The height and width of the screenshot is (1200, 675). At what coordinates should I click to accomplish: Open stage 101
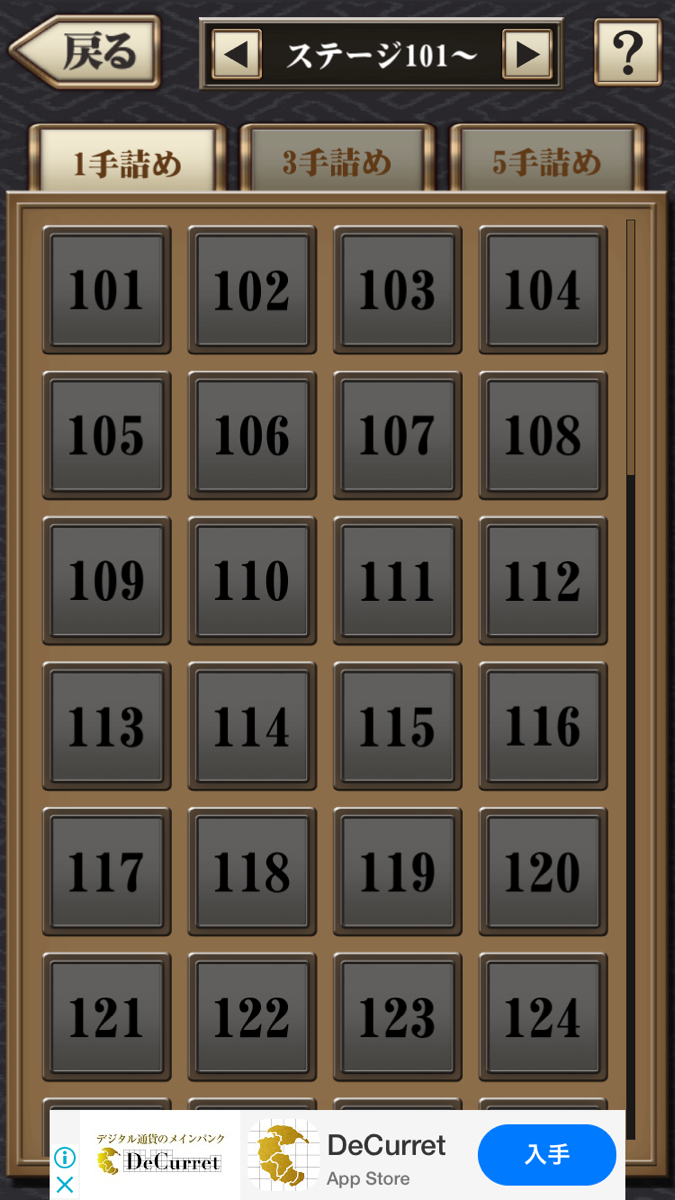107,290
